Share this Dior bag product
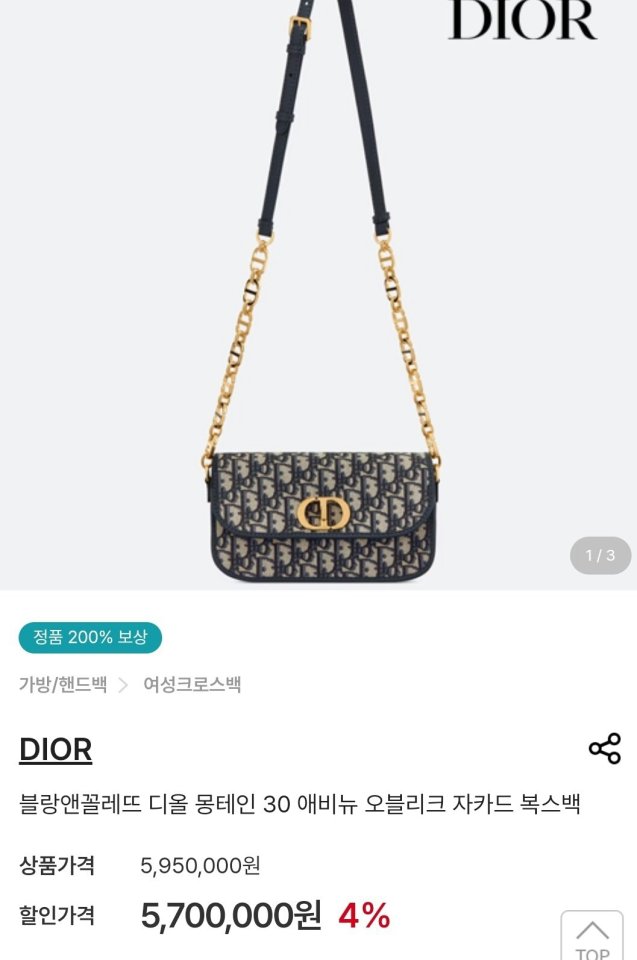 tap(604, 749)
